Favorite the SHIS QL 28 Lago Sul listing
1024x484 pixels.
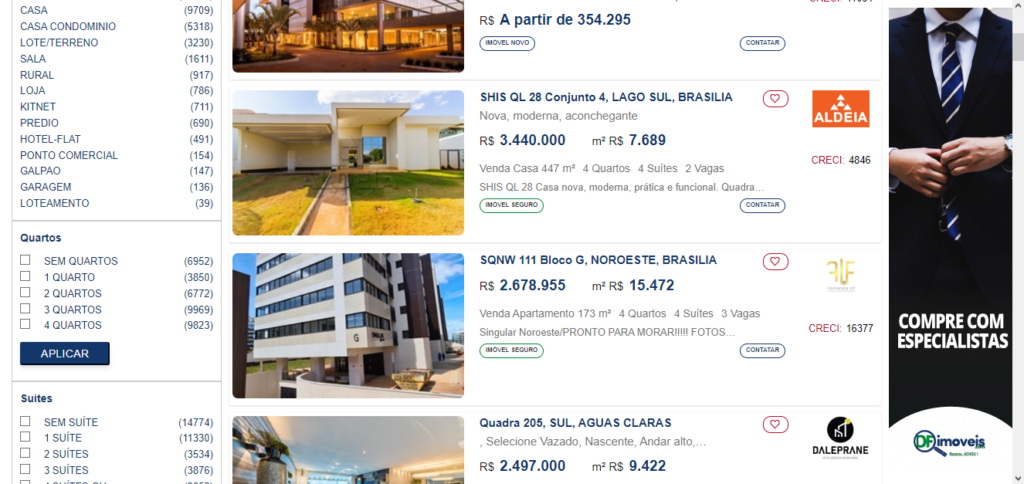click(775, 98)
